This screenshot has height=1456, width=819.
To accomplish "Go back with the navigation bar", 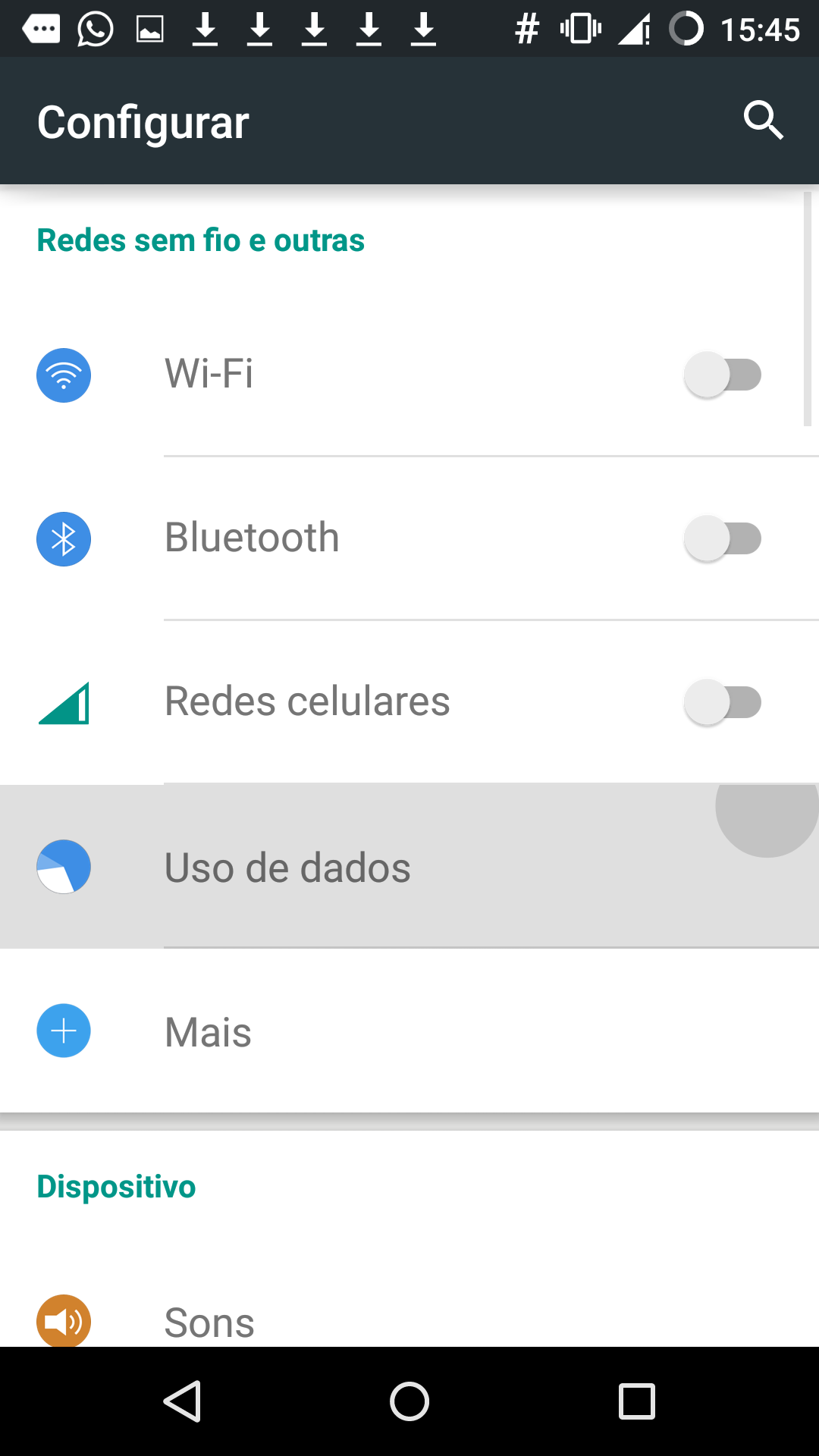I will coord(183,1401).
